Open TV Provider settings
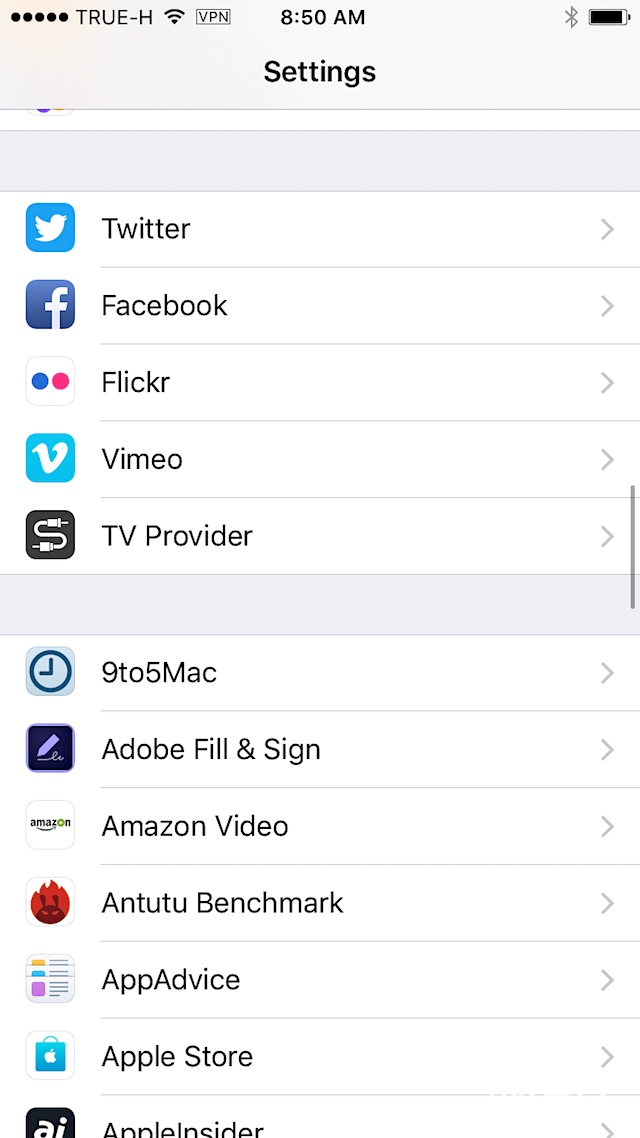The width and height of the screenshot is (640, 1138). pos(320,536)
